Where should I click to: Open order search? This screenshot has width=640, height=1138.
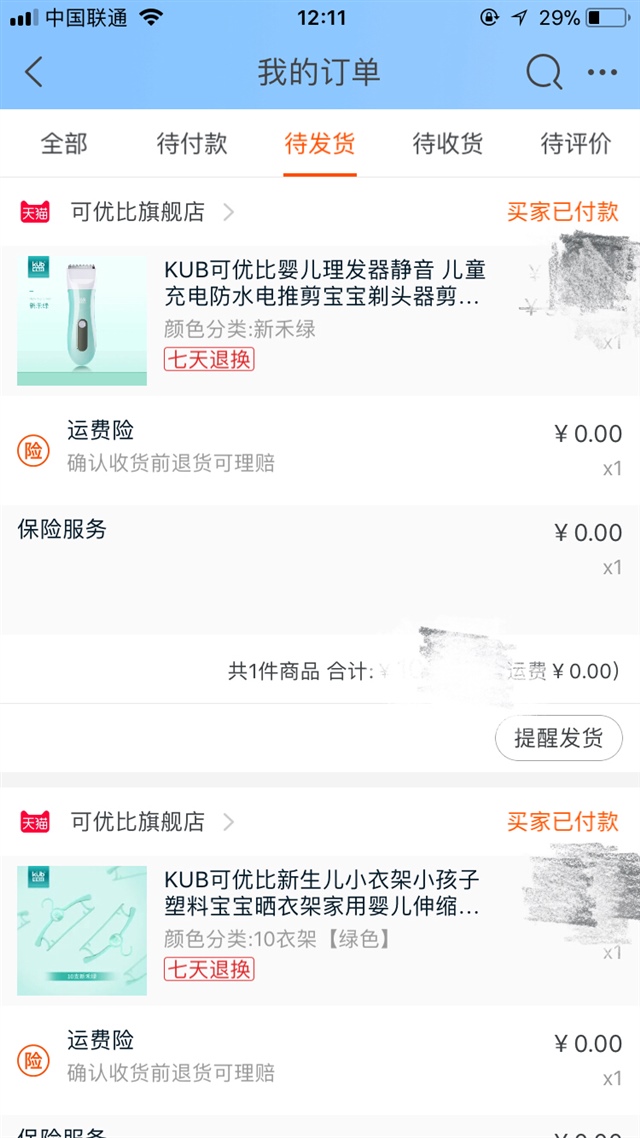(x=544, y=72)
